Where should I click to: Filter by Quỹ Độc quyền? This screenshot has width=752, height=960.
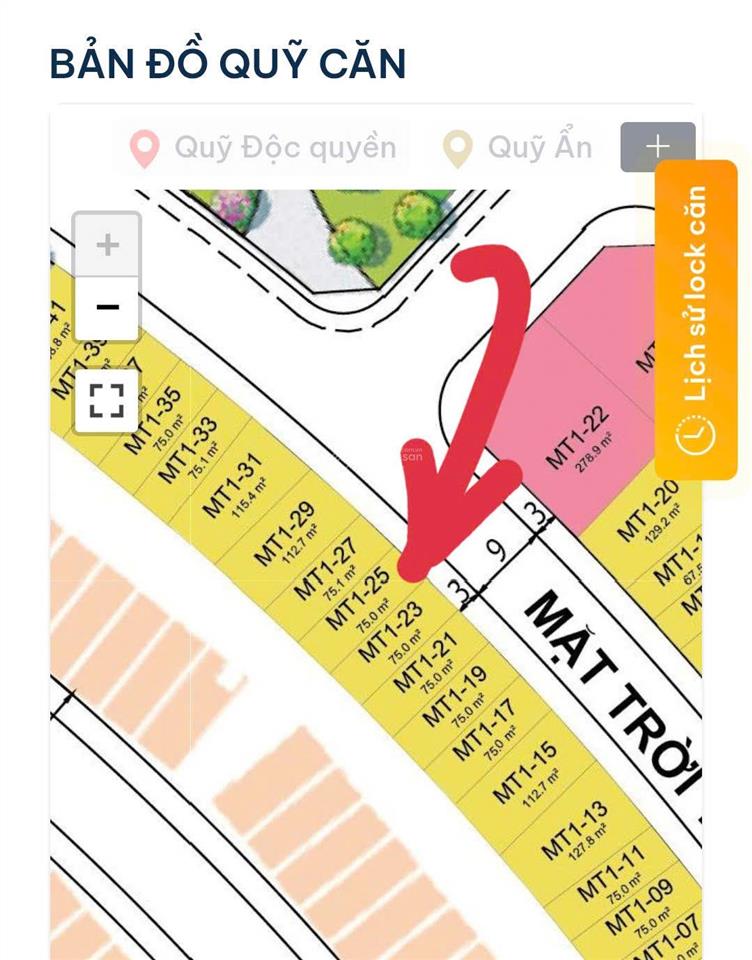click(x=264, y=148)
